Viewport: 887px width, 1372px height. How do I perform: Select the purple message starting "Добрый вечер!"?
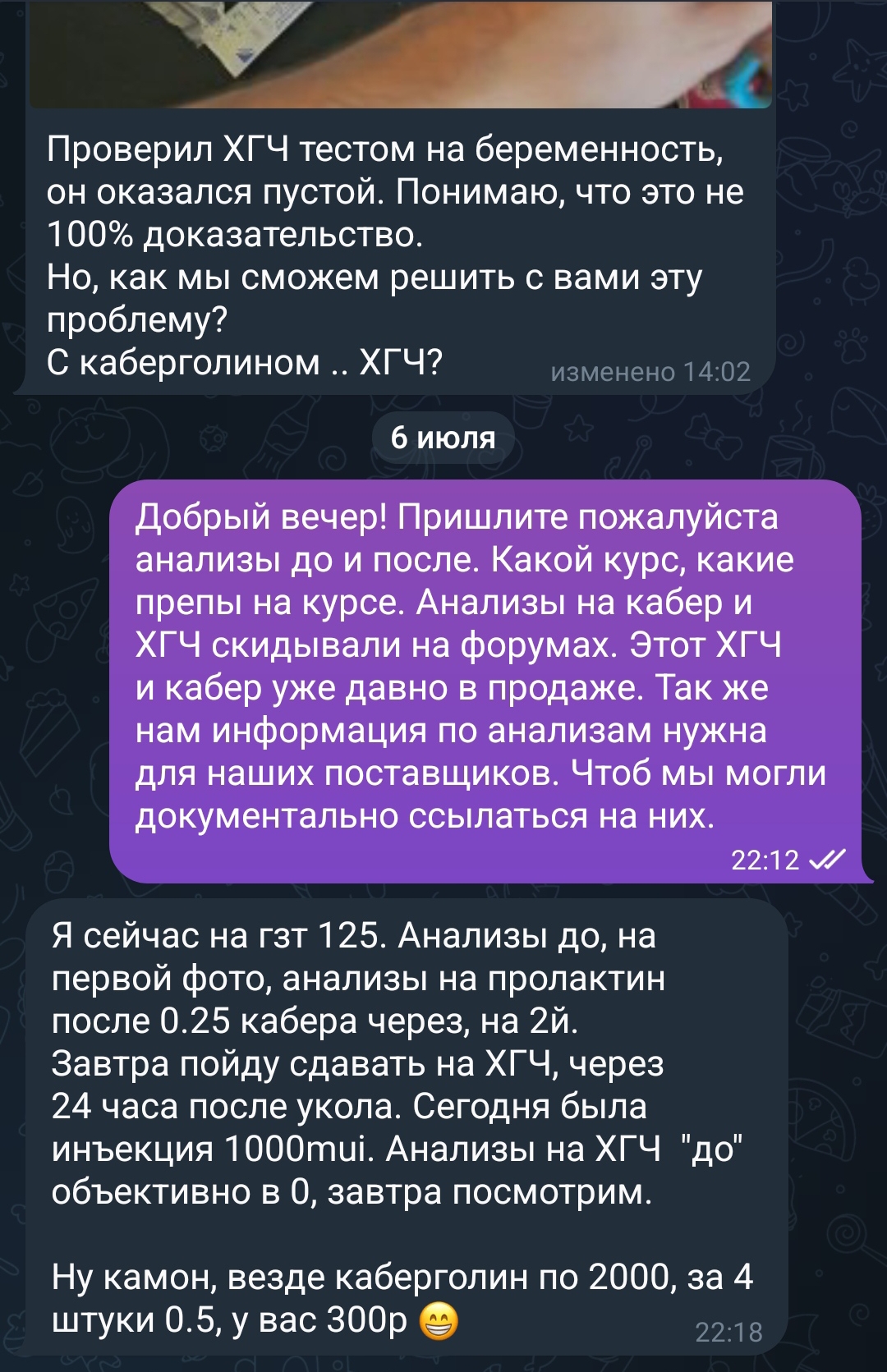485,680
